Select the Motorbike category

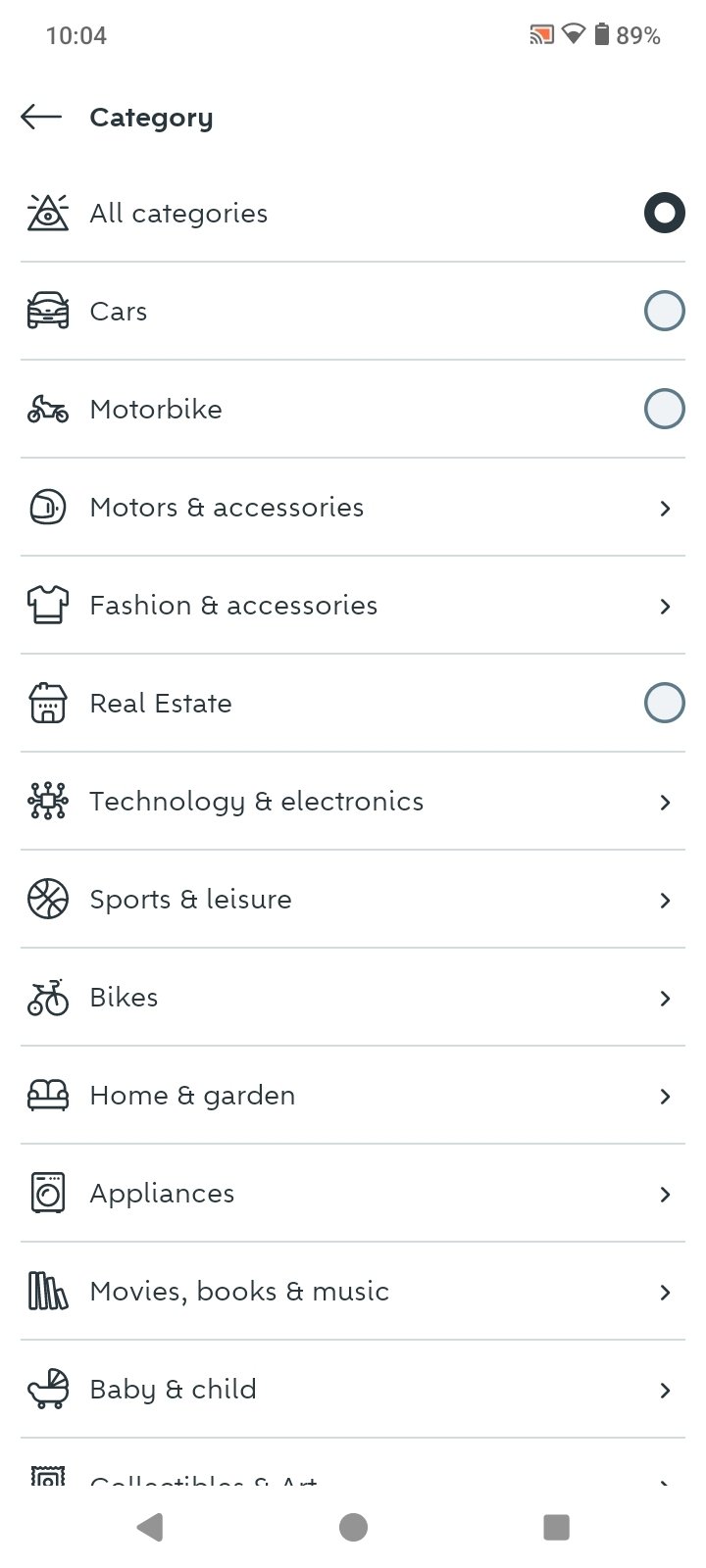pos(353,410)
